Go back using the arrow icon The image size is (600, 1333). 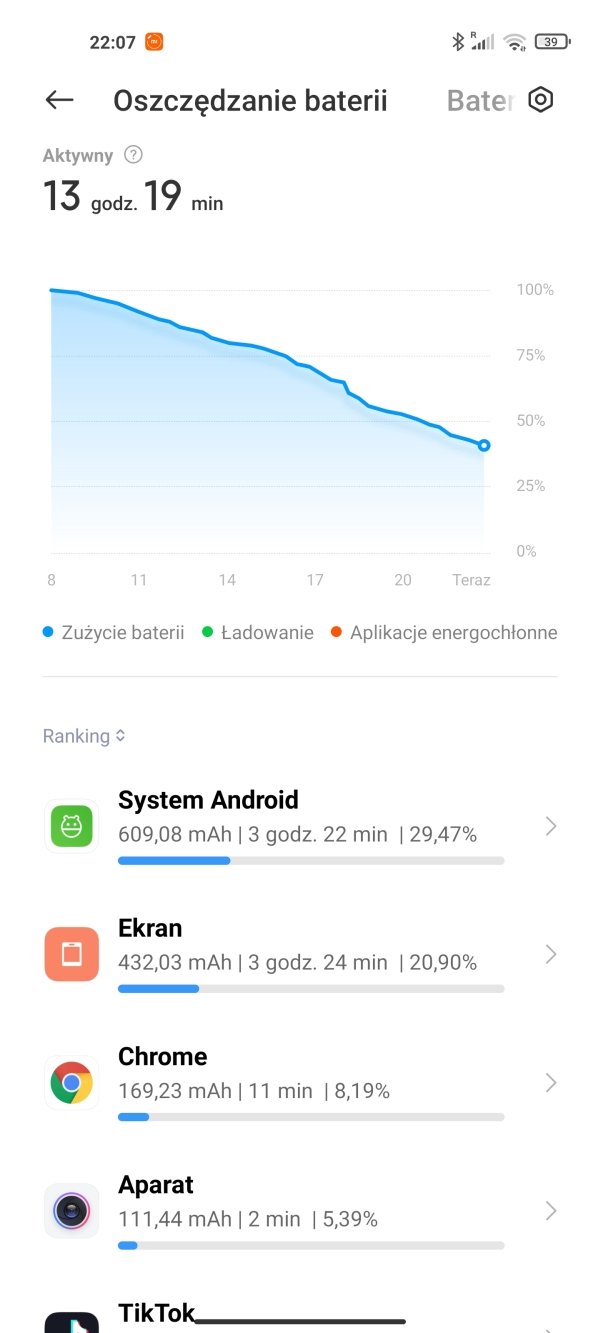pos(60,100)
